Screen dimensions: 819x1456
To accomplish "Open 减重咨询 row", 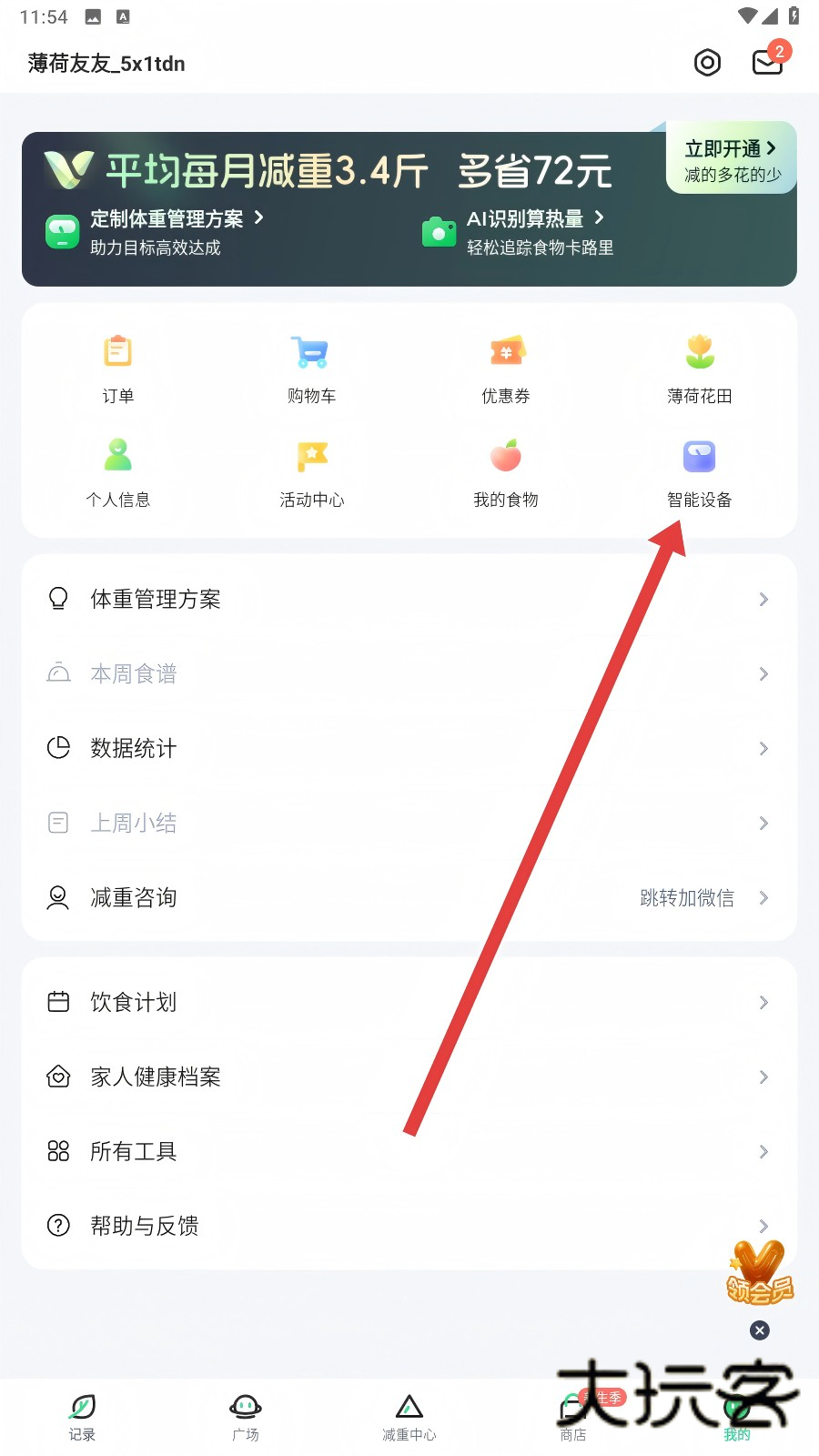I will pyautogui.click(x=409, y=897).
